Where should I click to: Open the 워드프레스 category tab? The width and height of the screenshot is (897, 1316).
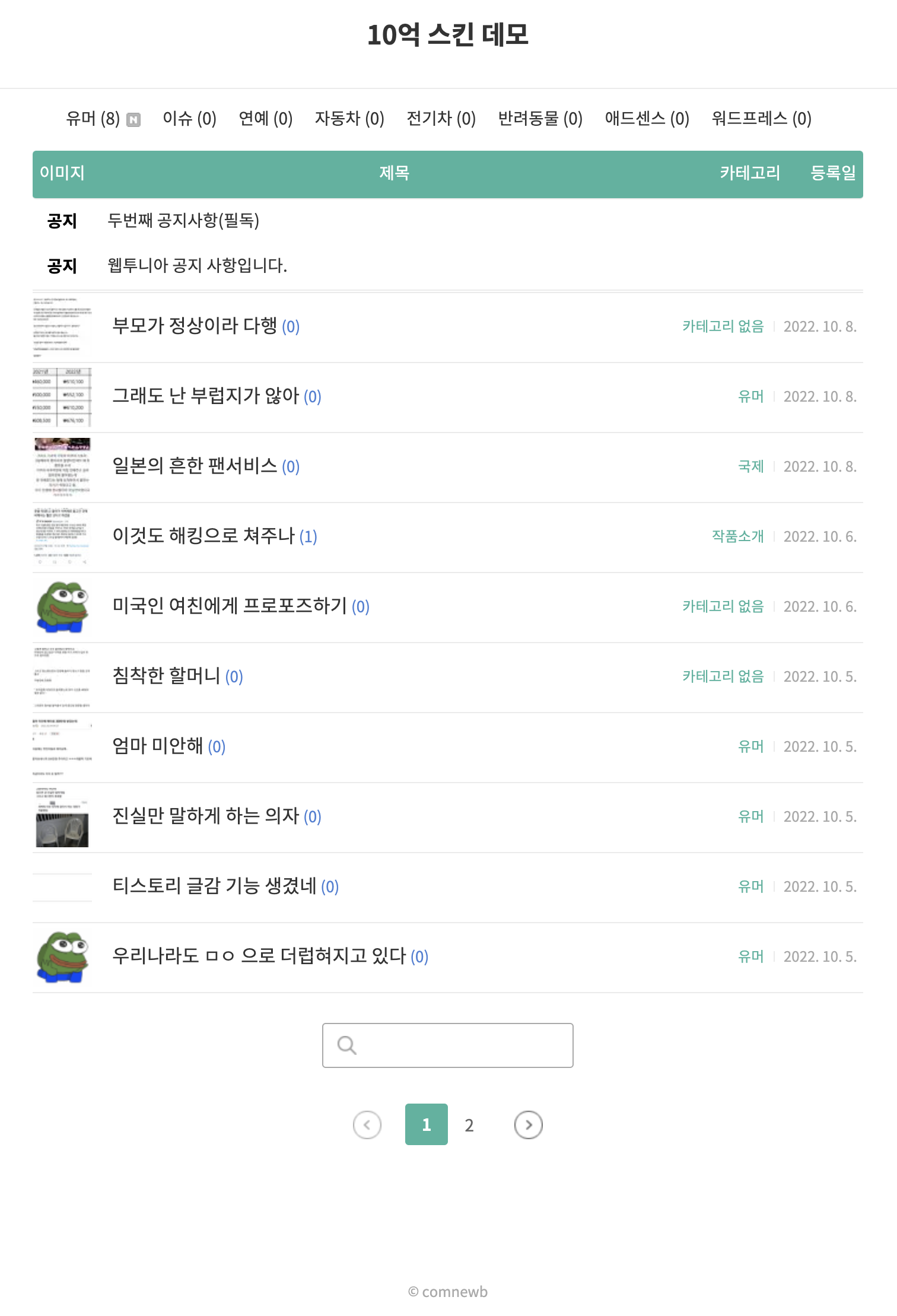coord(761,119)
